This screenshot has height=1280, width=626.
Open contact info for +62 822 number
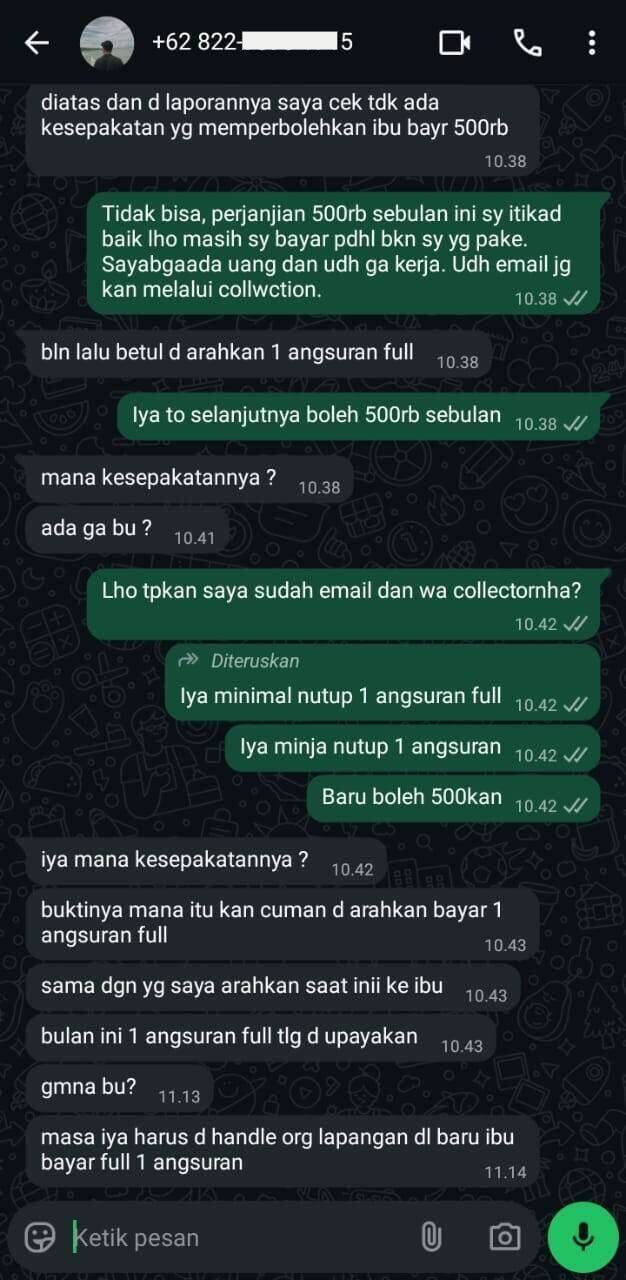click(252, 42)
